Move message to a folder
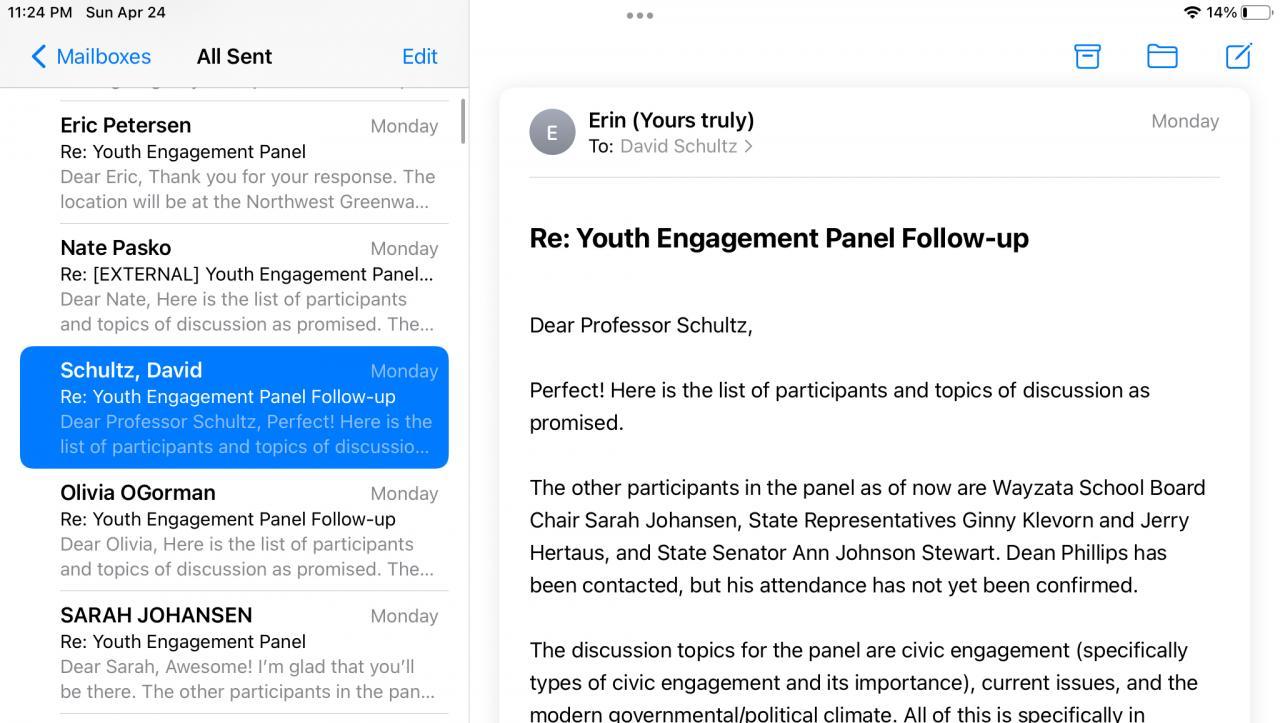The image size is (1280, 723). [1162, 56]
